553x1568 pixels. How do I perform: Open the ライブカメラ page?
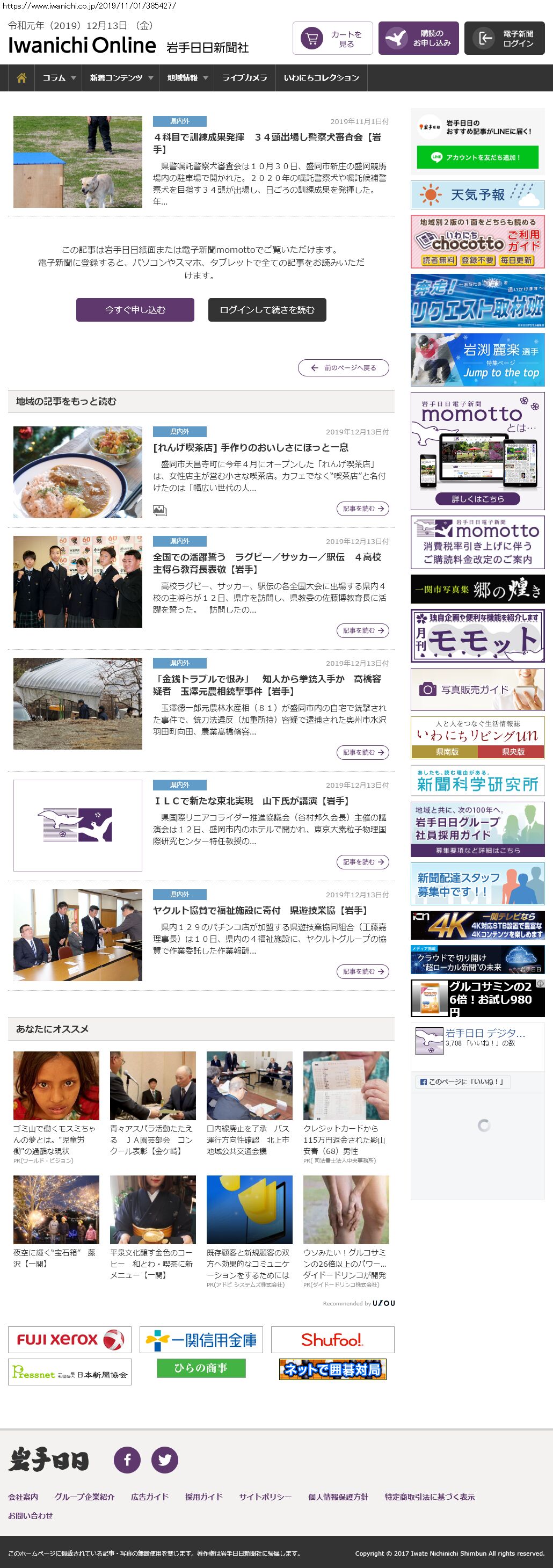(x=244, y=78)
